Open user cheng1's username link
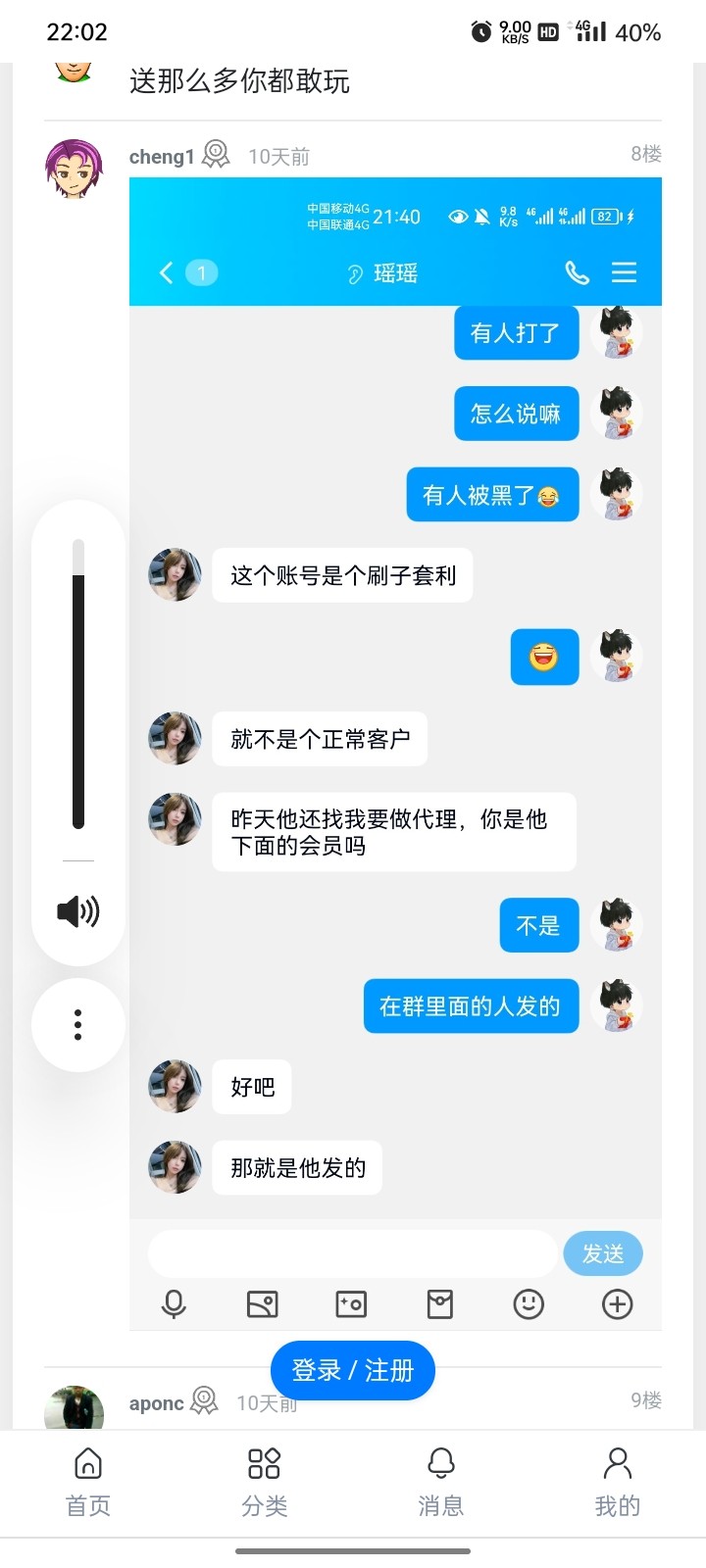The image size is (706, 1568). tap(162, 157)
